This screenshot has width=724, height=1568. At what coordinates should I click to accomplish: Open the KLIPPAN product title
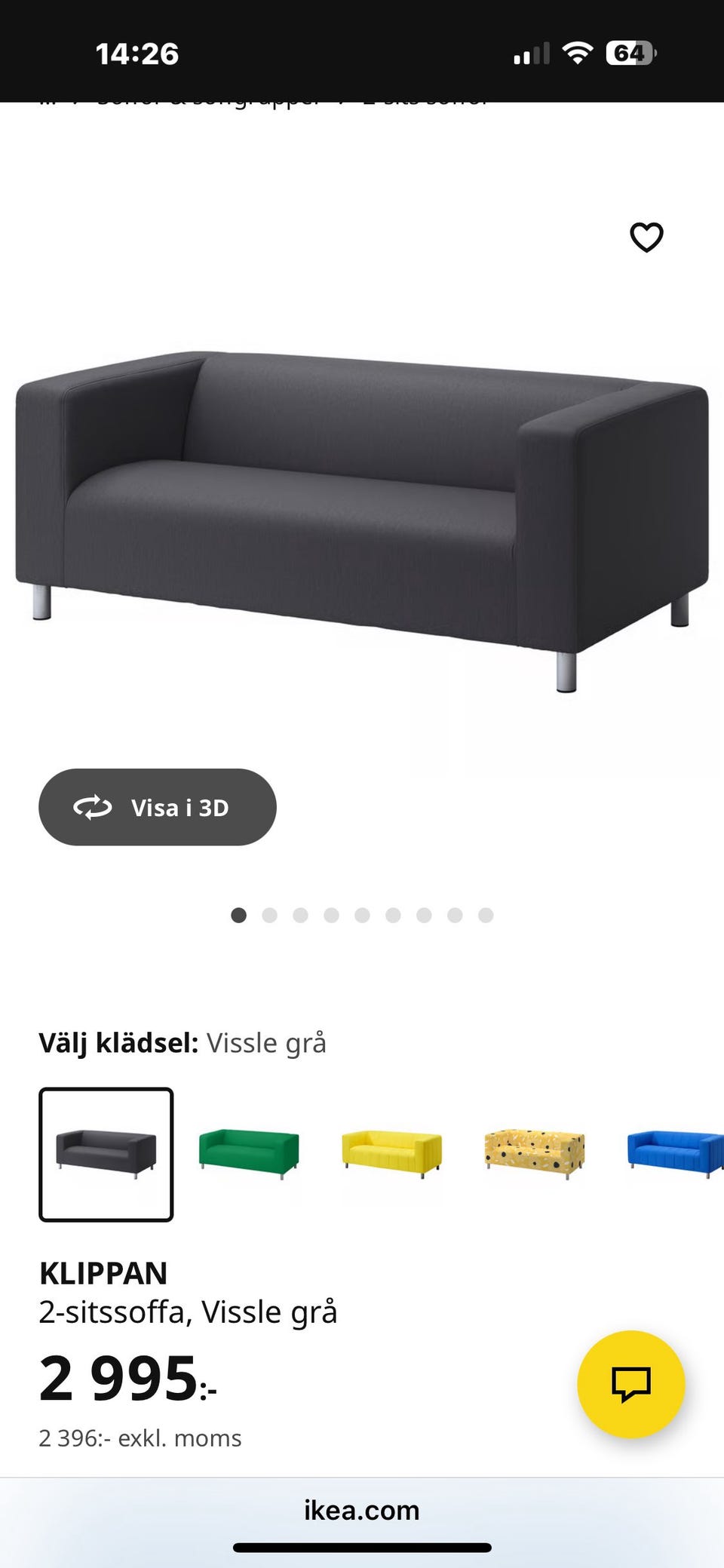pos(103,1273)
